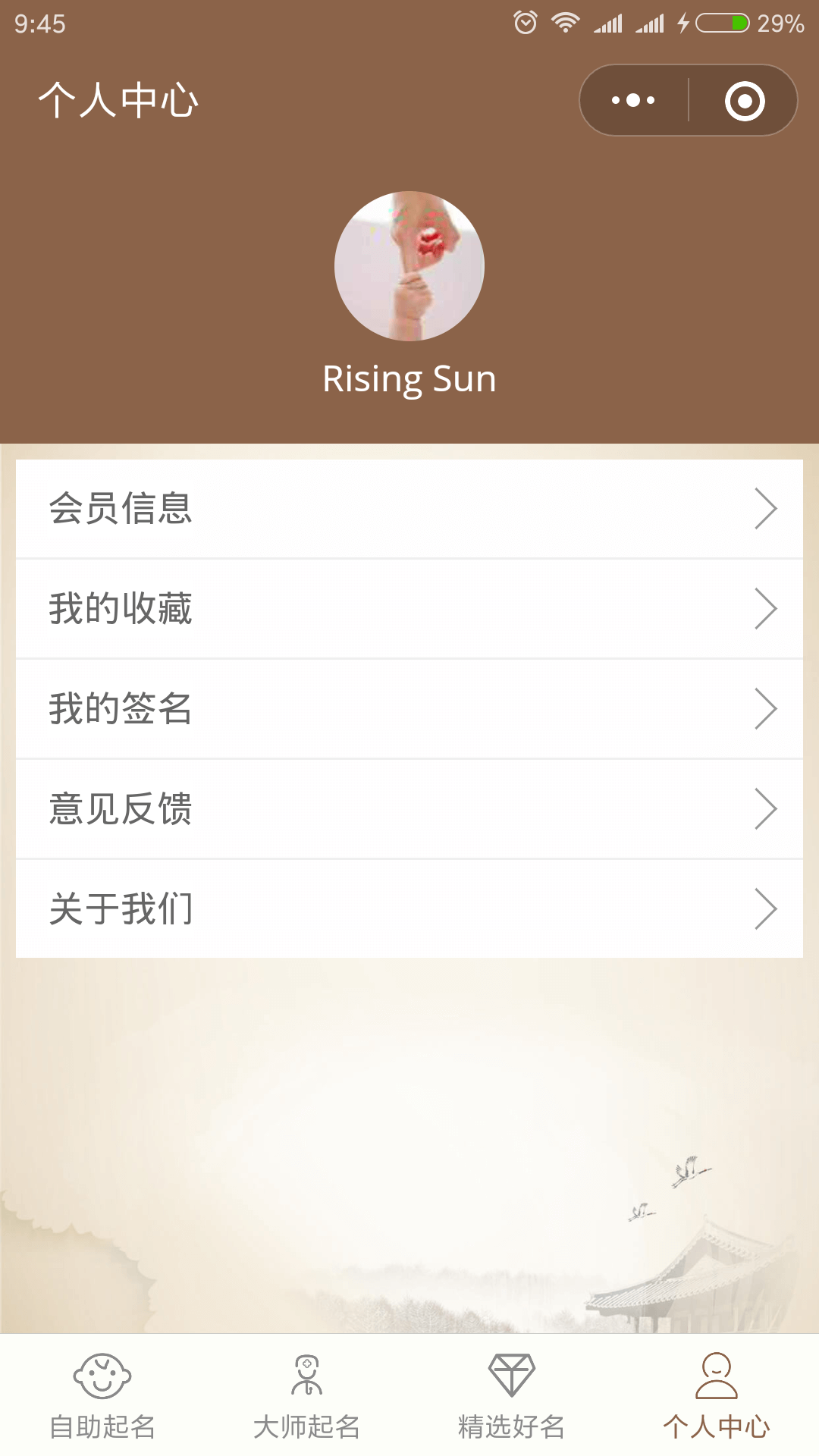Open 我的收藏 favorites list
This screenshot has width=819, height=1456.
(x=409, y=609)
